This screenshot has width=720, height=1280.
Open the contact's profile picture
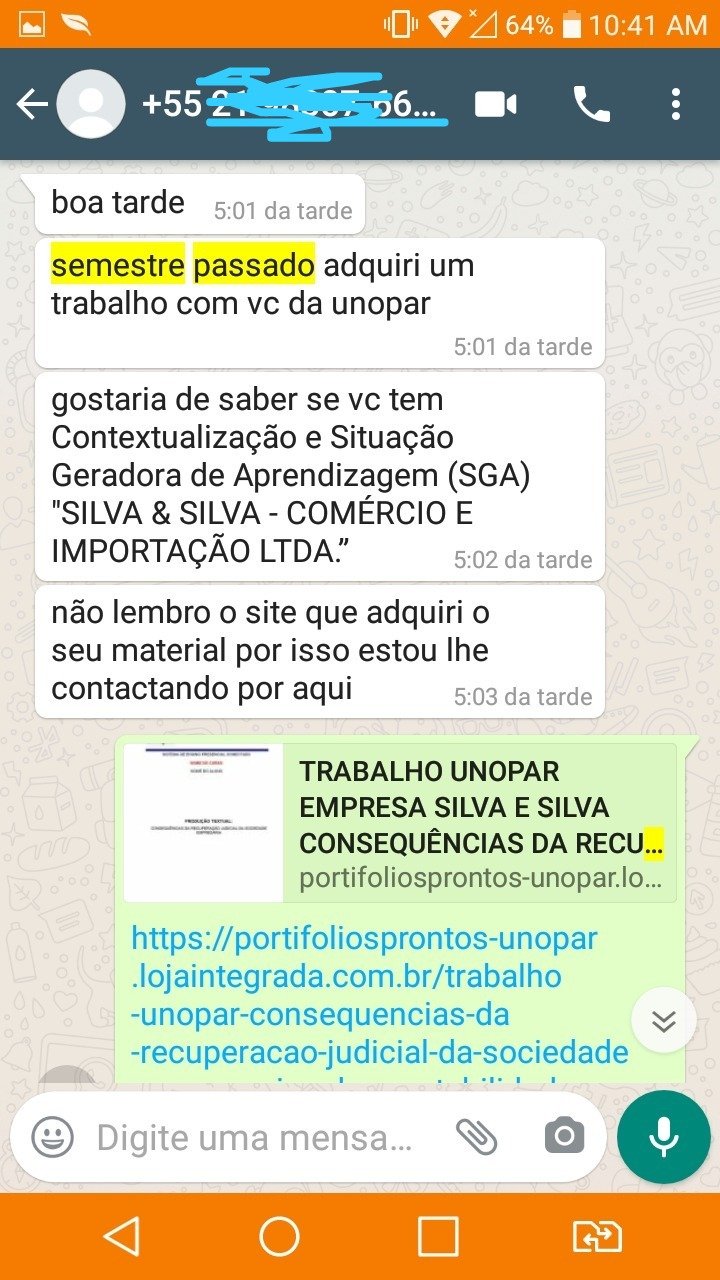coord(91,105)
